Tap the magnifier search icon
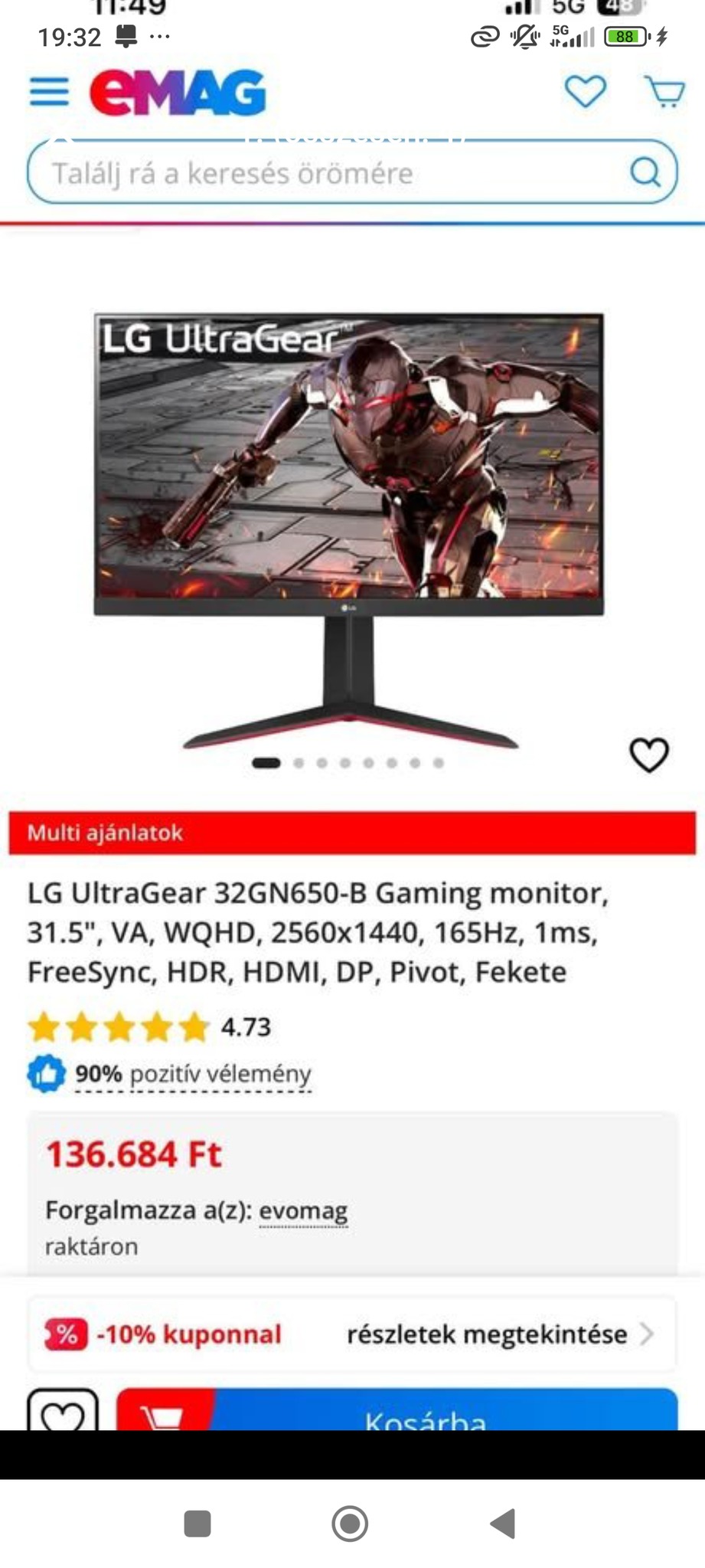This screenshot has height=1568, width=705. click(x=645, y=173)
